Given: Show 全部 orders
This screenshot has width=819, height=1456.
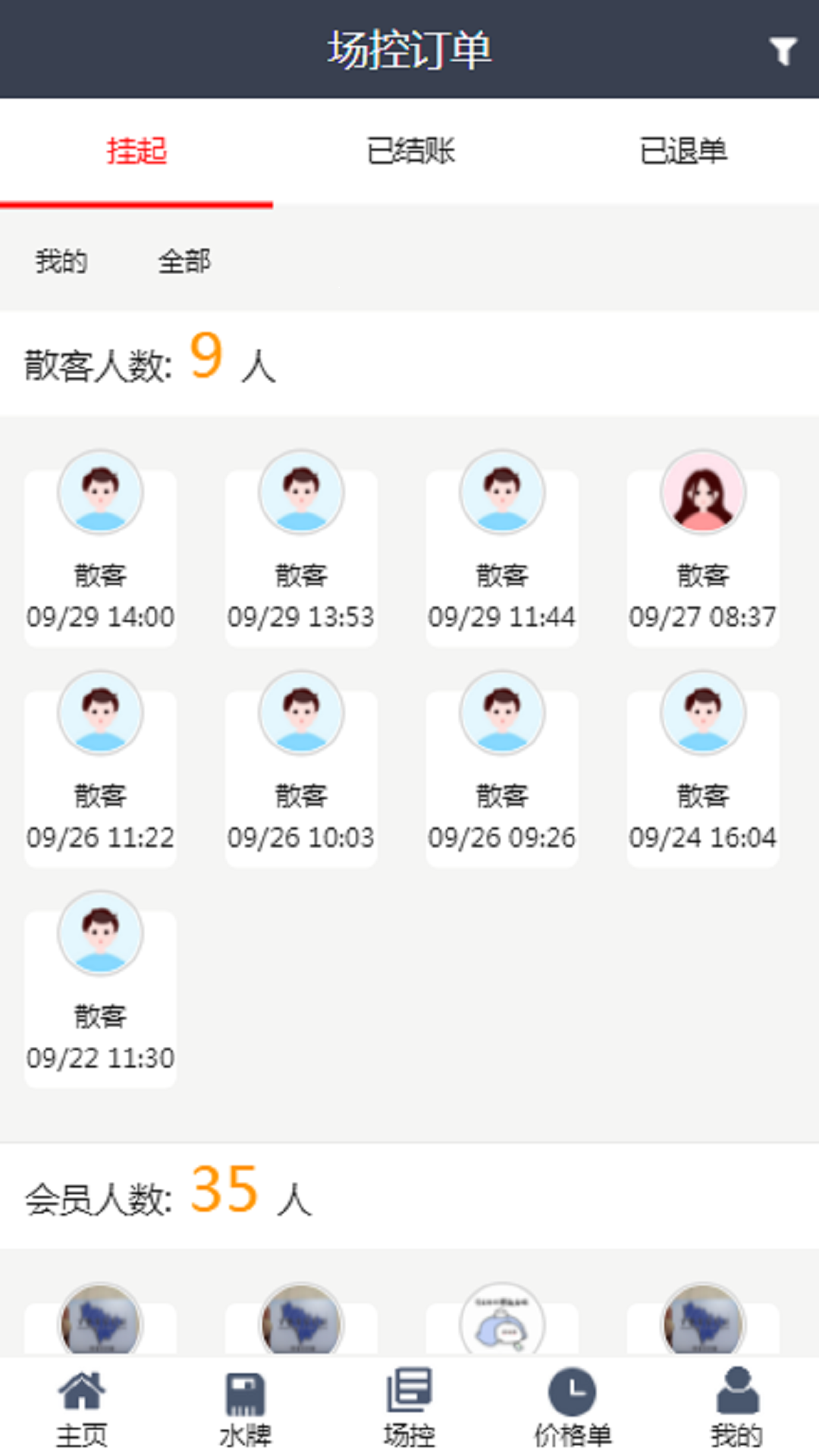Looking at the screenshot, I should point(184,262).
